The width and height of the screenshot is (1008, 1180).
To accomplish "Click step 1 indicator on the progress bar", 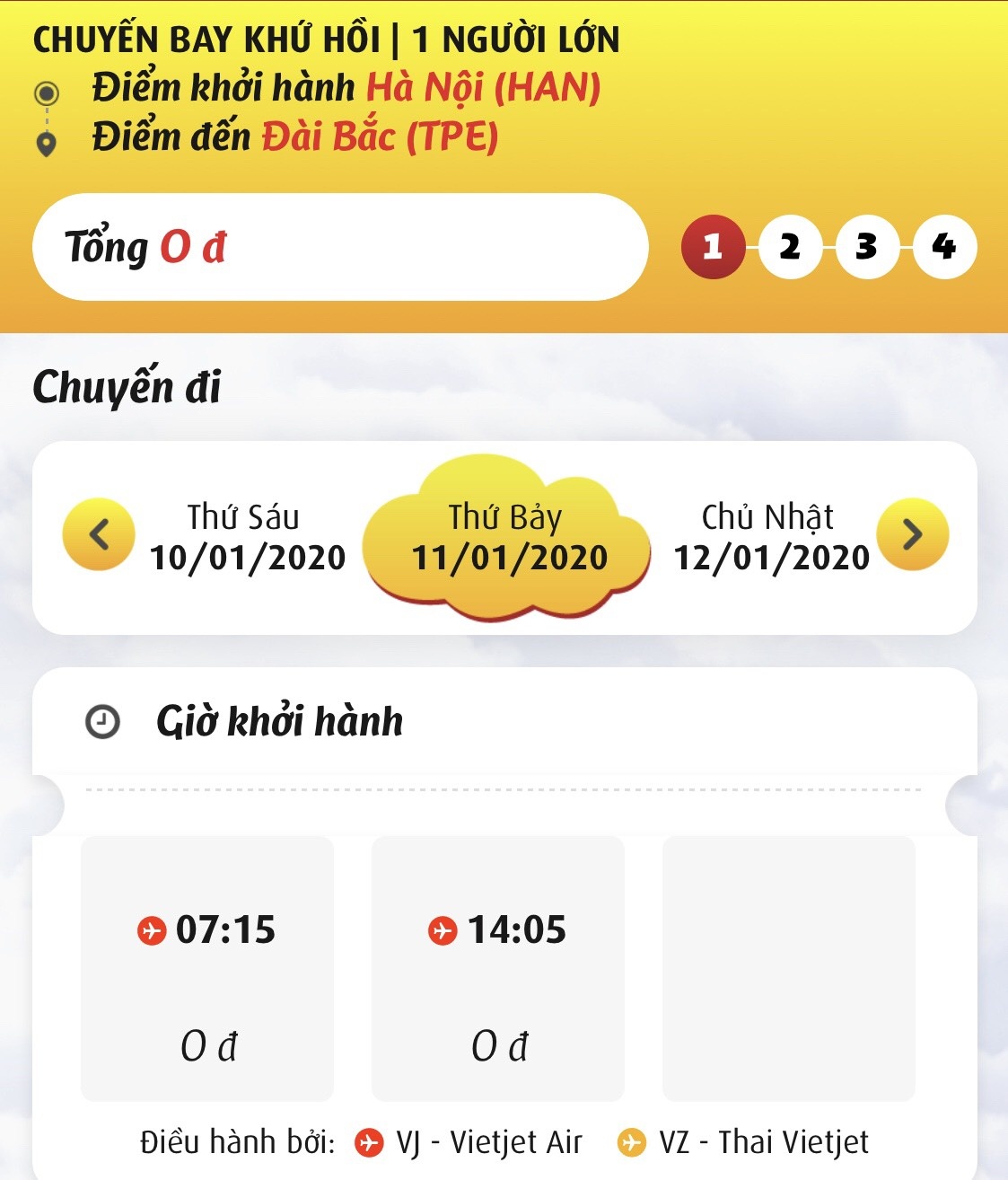I will (713, 249).
